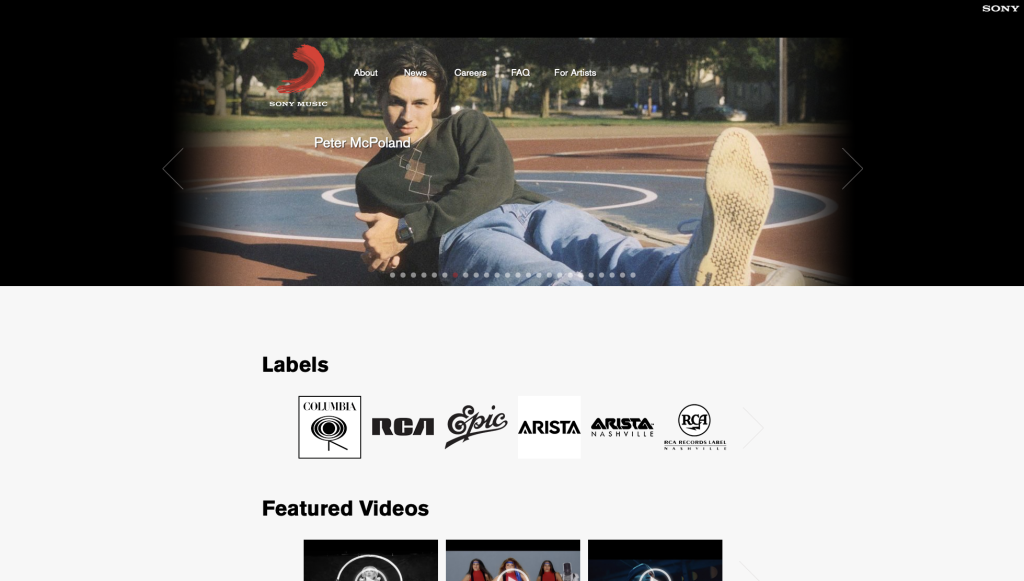
Task: Open the RCA Records Label Nashville tile
Action: 695,427
